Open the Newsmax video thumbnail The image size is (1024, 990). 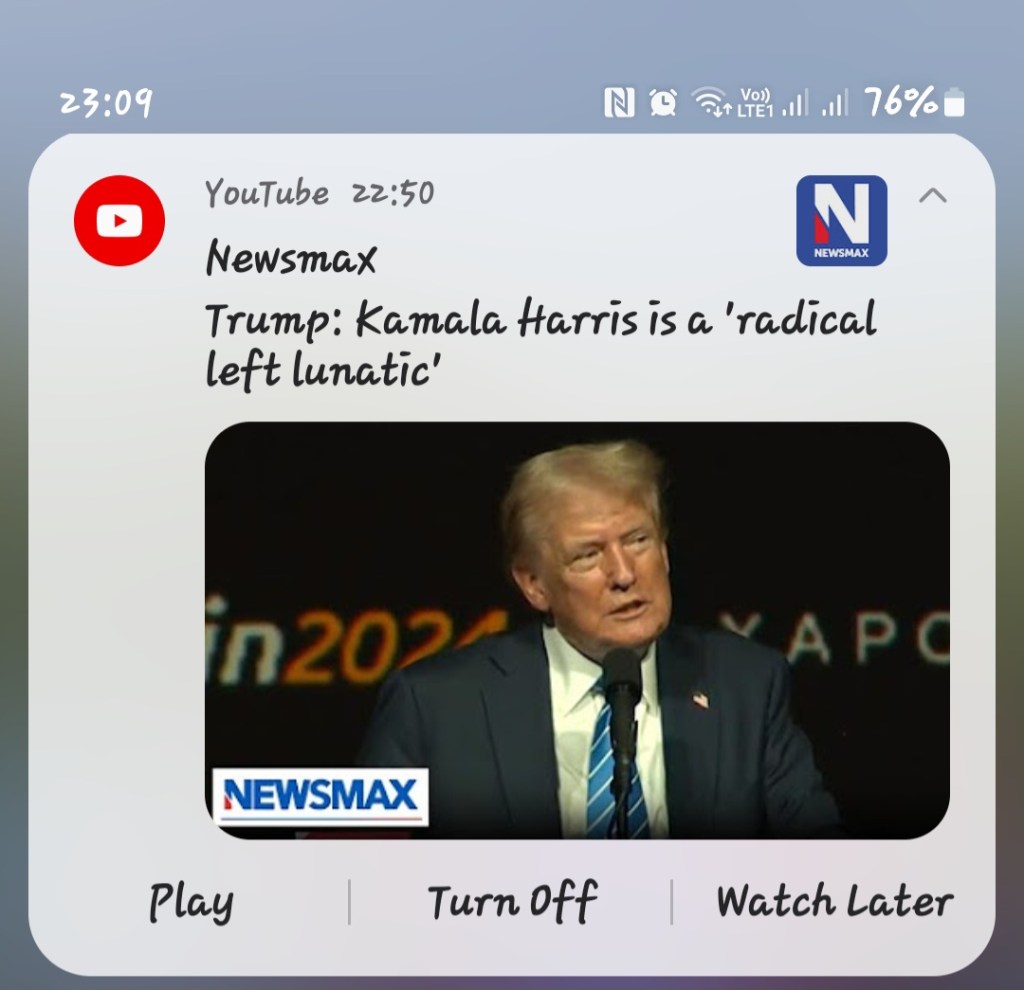tap(577, 630)
